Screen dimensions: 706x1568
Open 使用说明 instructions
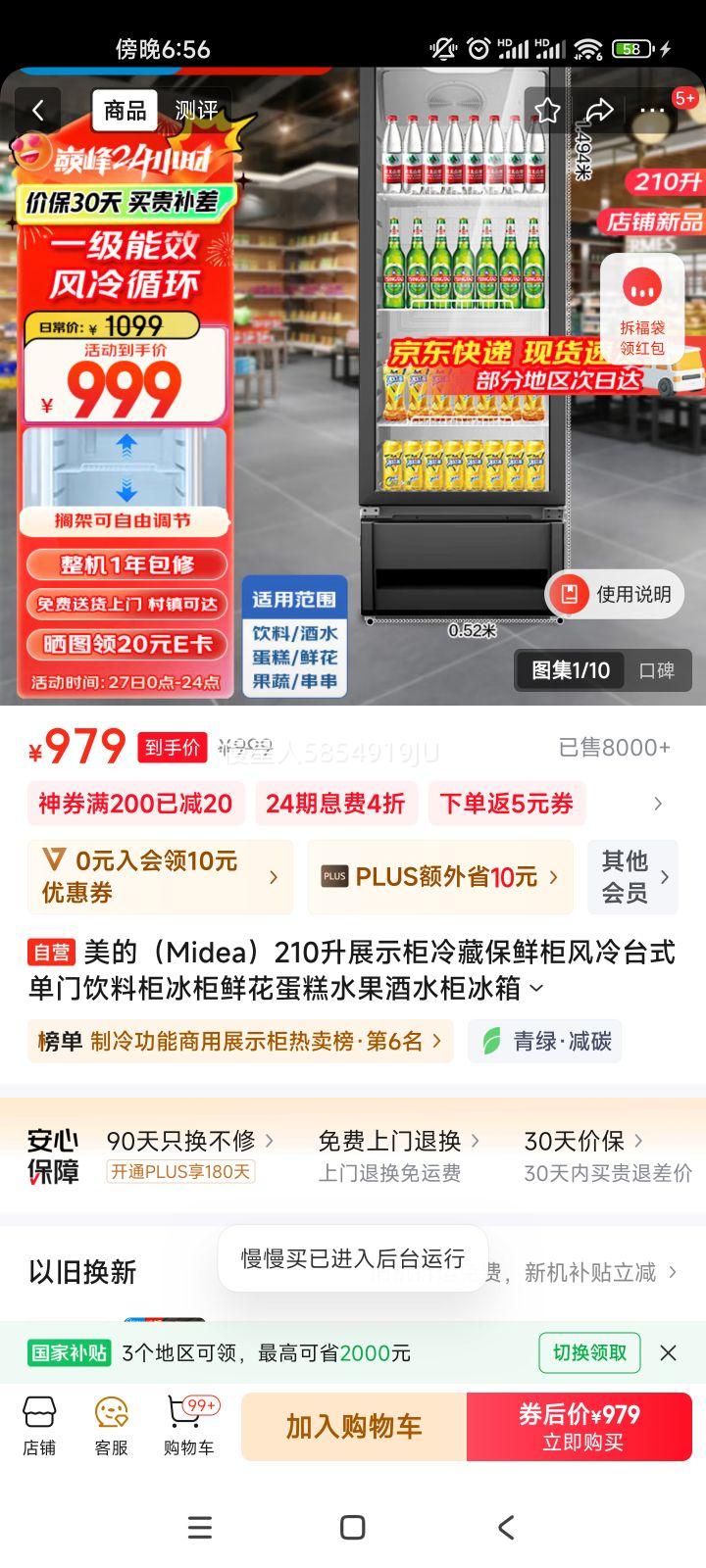616,594
